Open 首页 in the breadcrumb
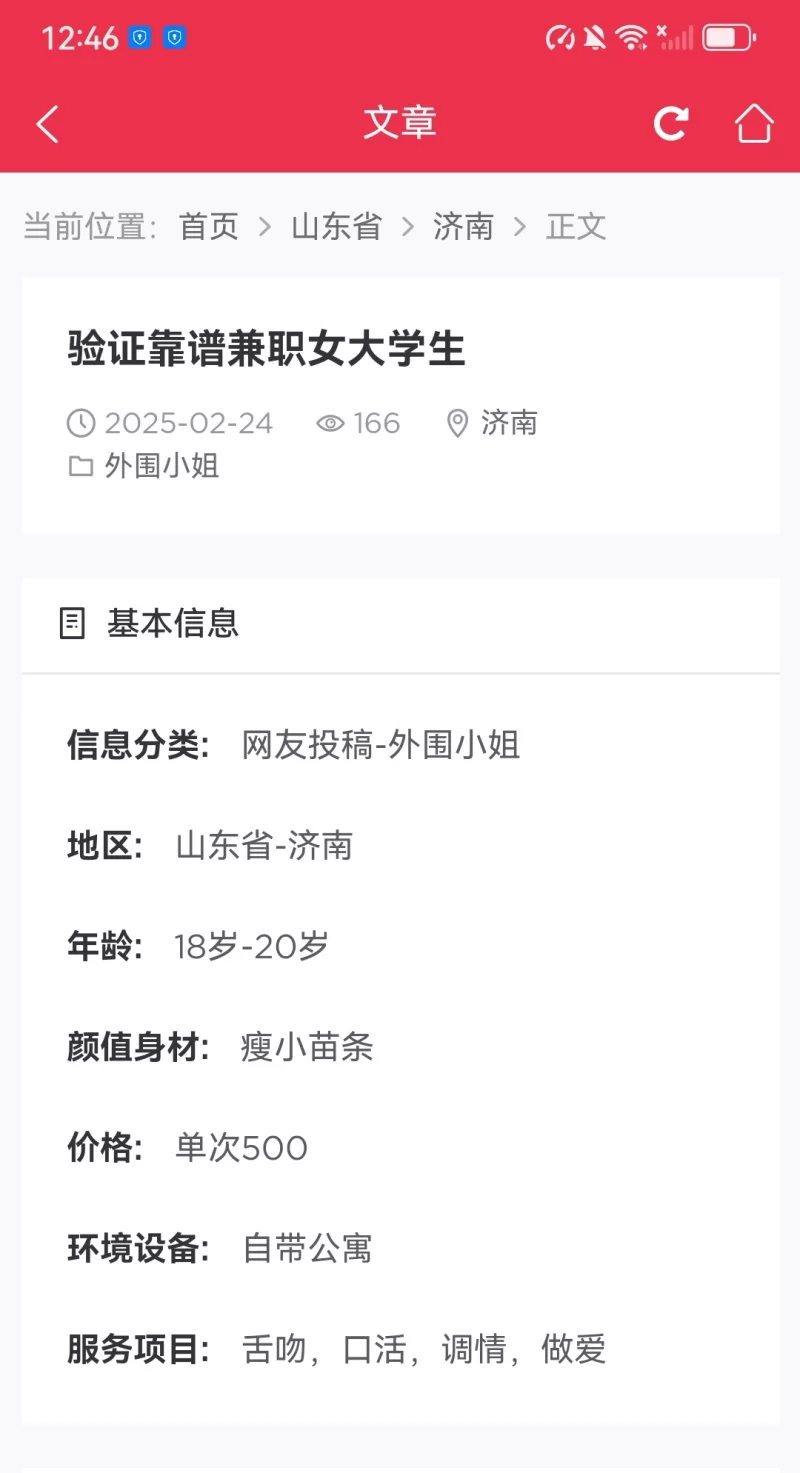 pyautogui.click(x=209, y=226)
